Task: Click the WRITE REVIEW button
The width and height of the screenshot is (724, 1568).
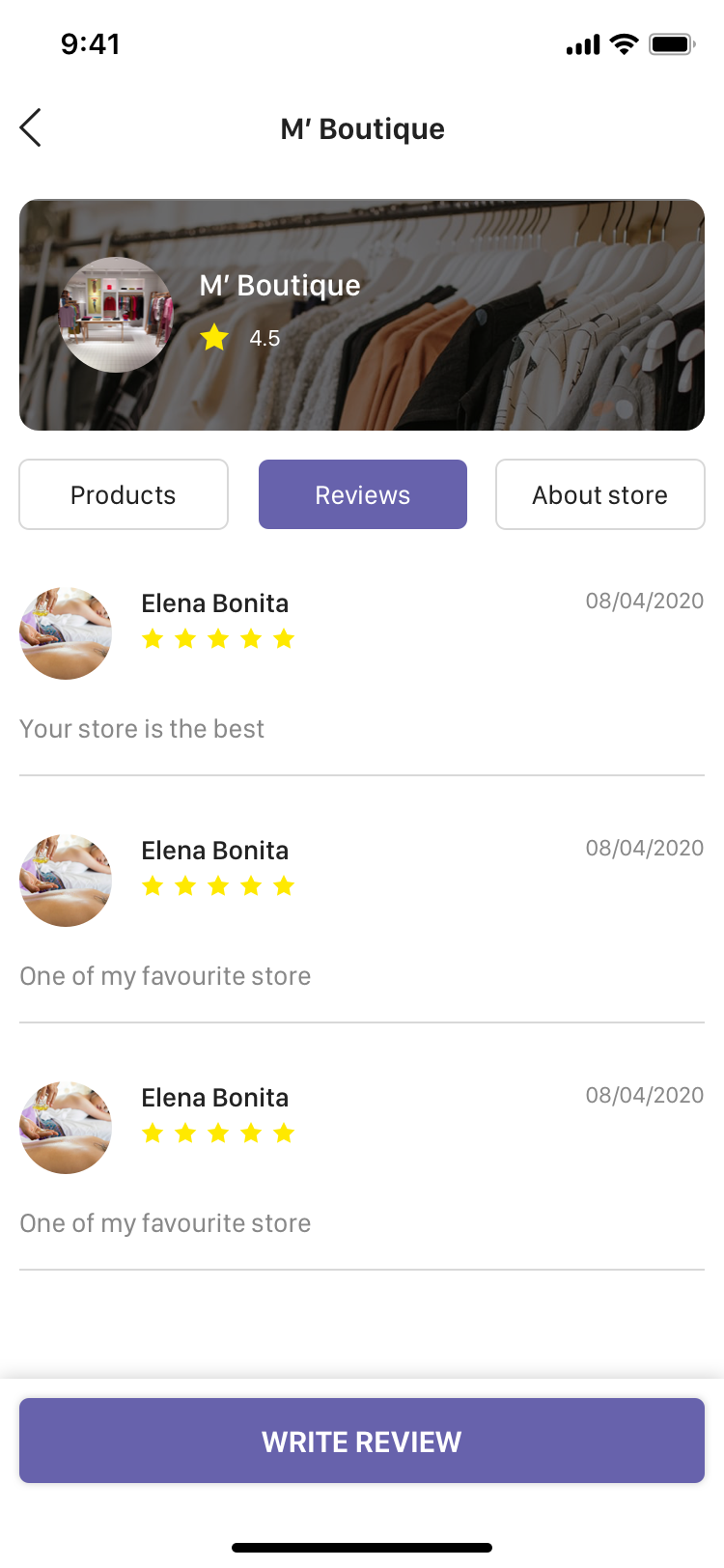Action: pyautogui.click(x=362, y=1441)
